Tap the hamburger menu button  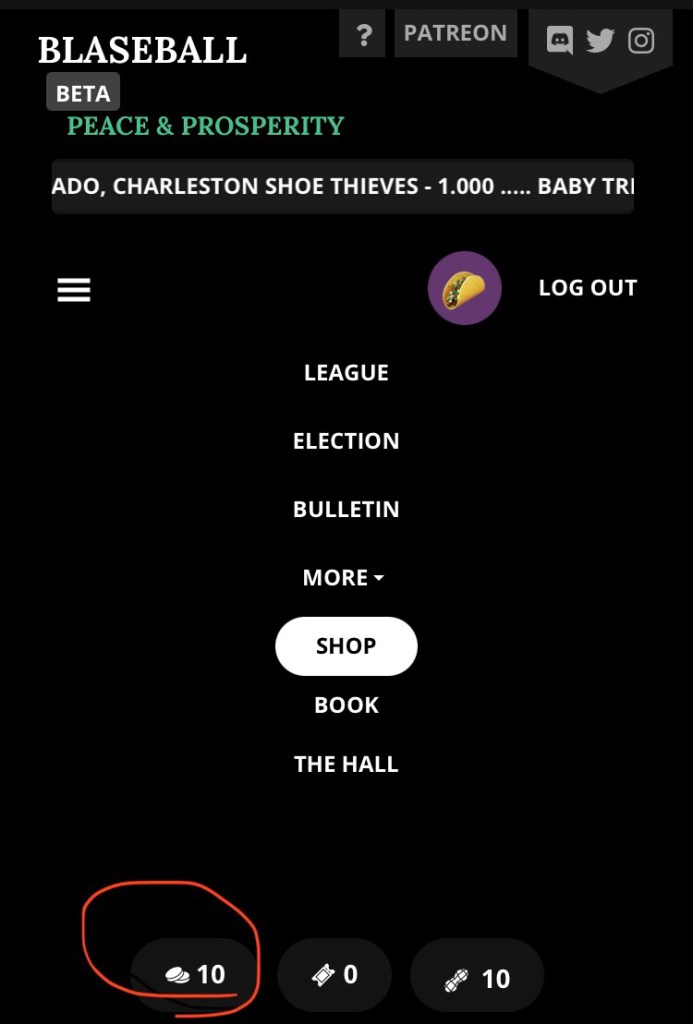pos(74,290)
